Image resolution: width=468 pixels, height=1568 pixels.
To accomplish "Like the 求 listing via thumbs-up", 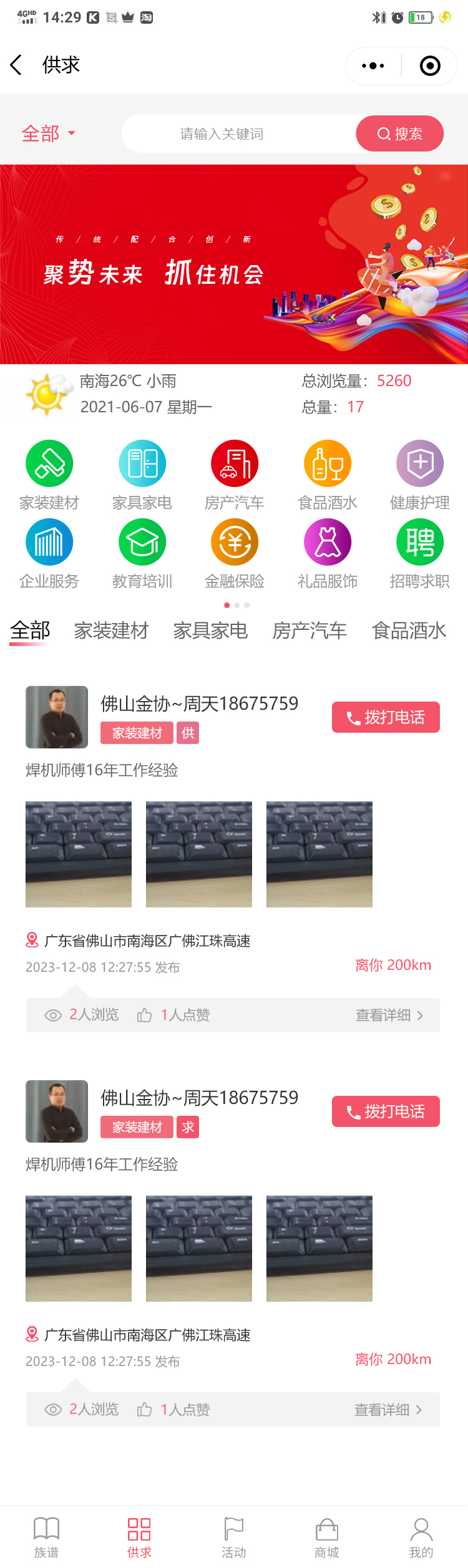I will (x=145, y=1410).
